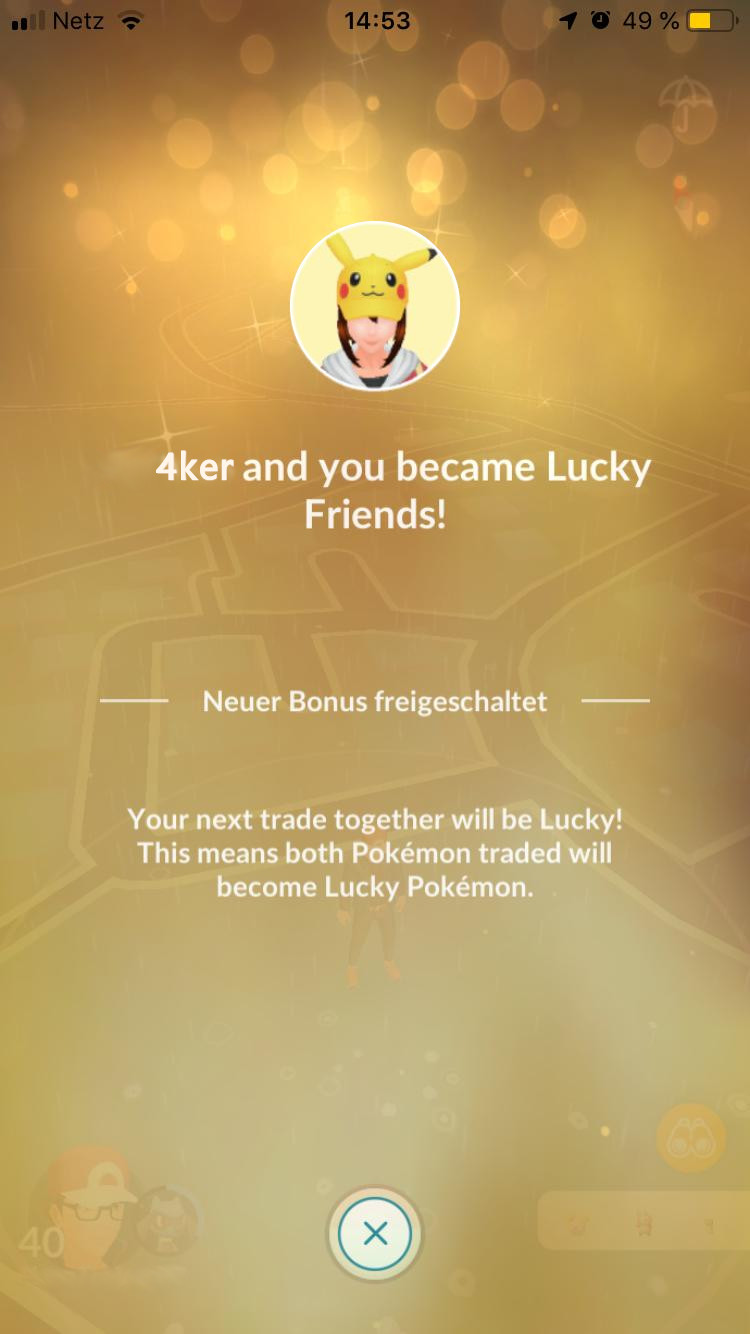Dismiss the Lucky Friends overlay

point(375,1234)
